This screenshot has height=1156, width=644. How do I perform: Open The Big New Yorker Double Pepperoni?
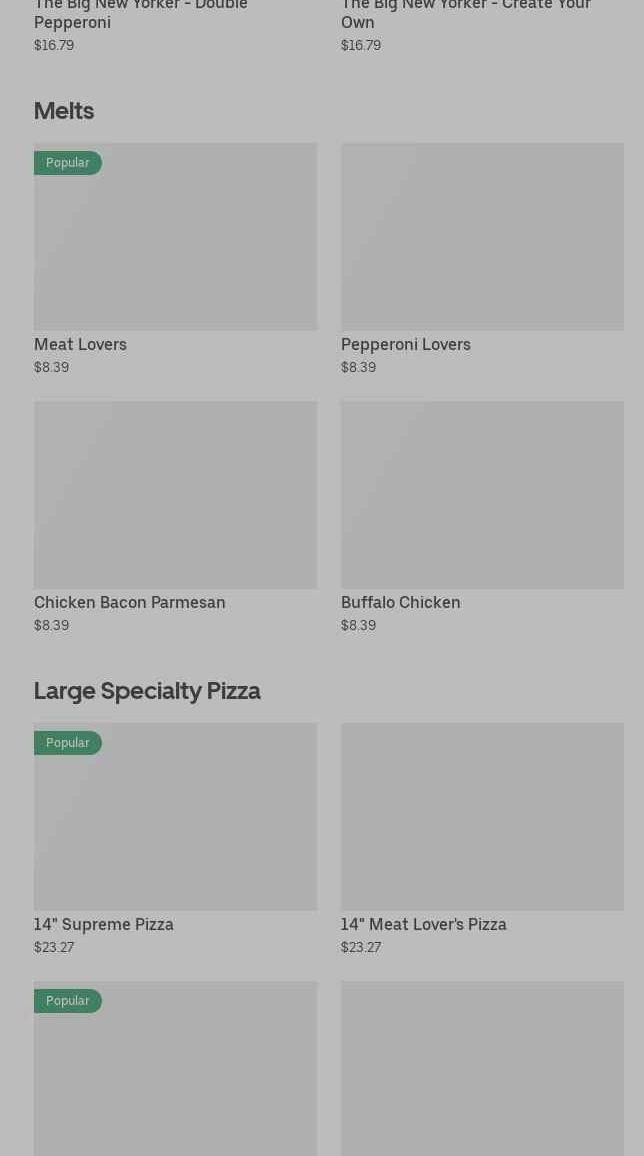click(140, 14)
